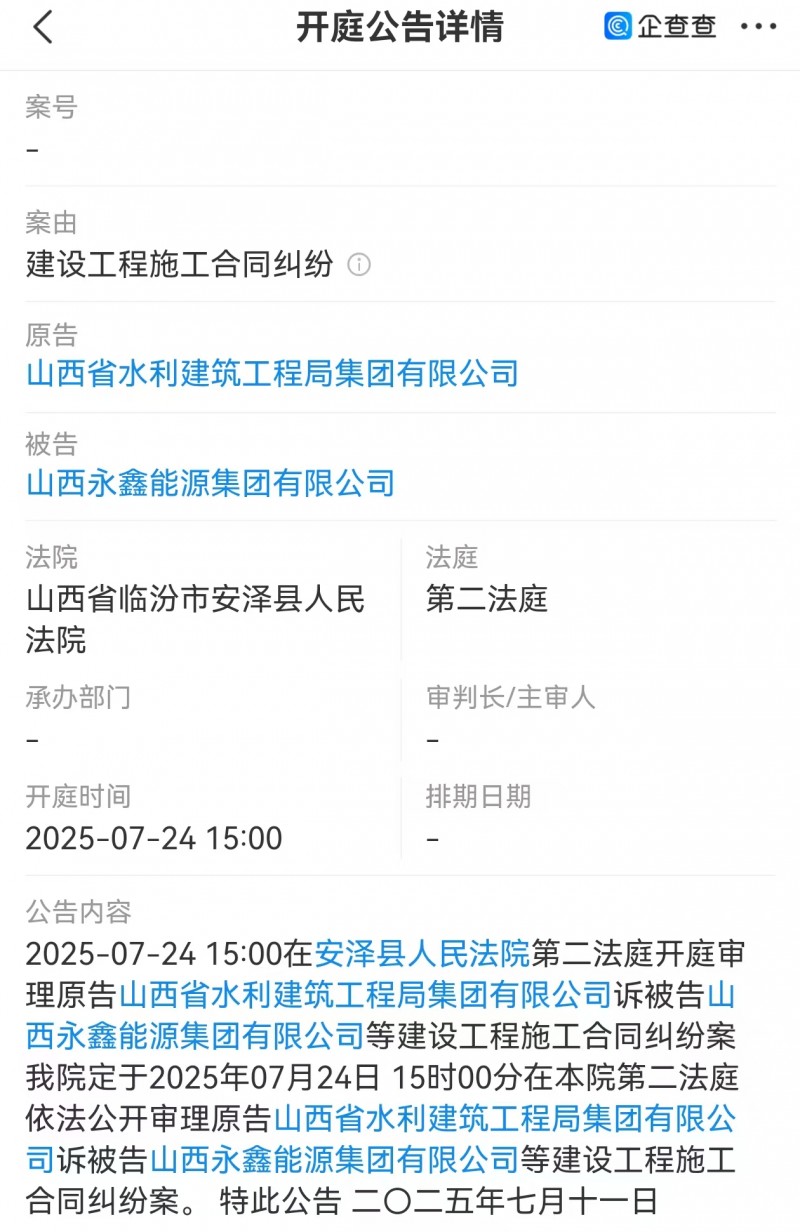Open defendant 山西永鑫能源集团有限公司 profile
800x1232 pixels.
209,483
